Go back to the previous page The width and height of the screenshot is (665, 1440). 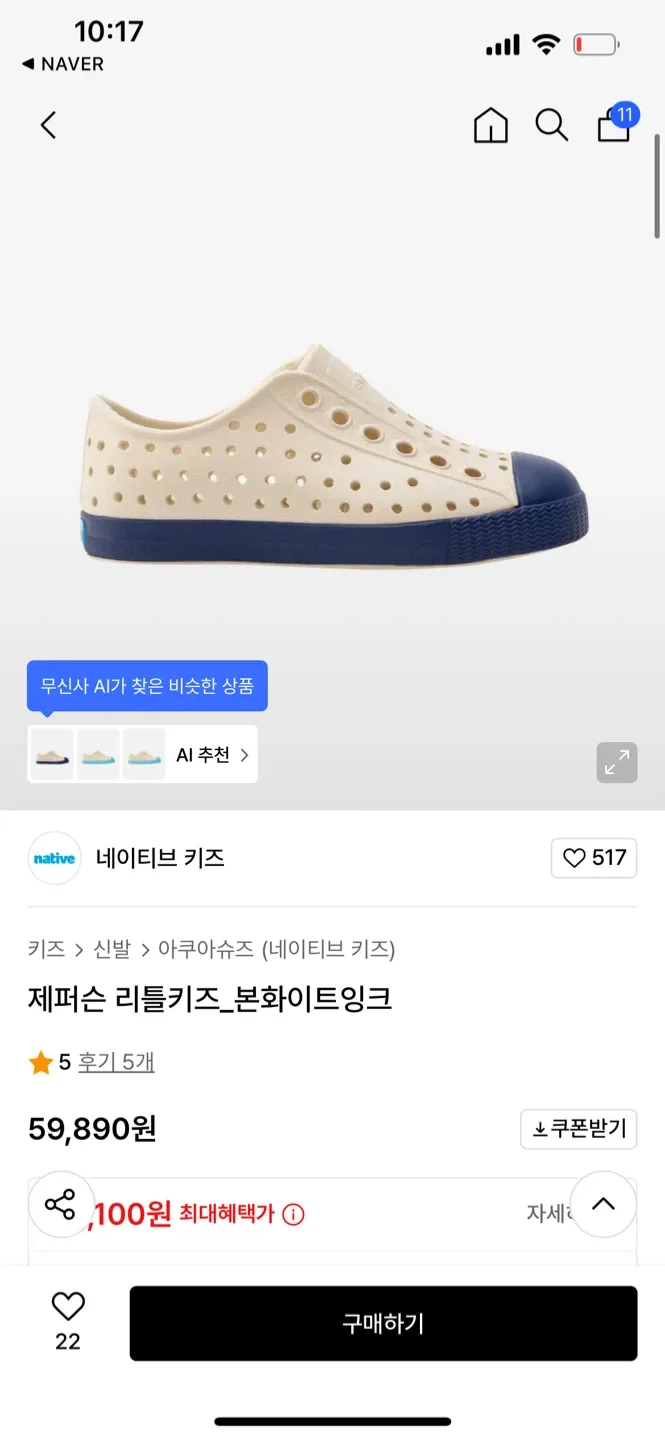(48, 125)
